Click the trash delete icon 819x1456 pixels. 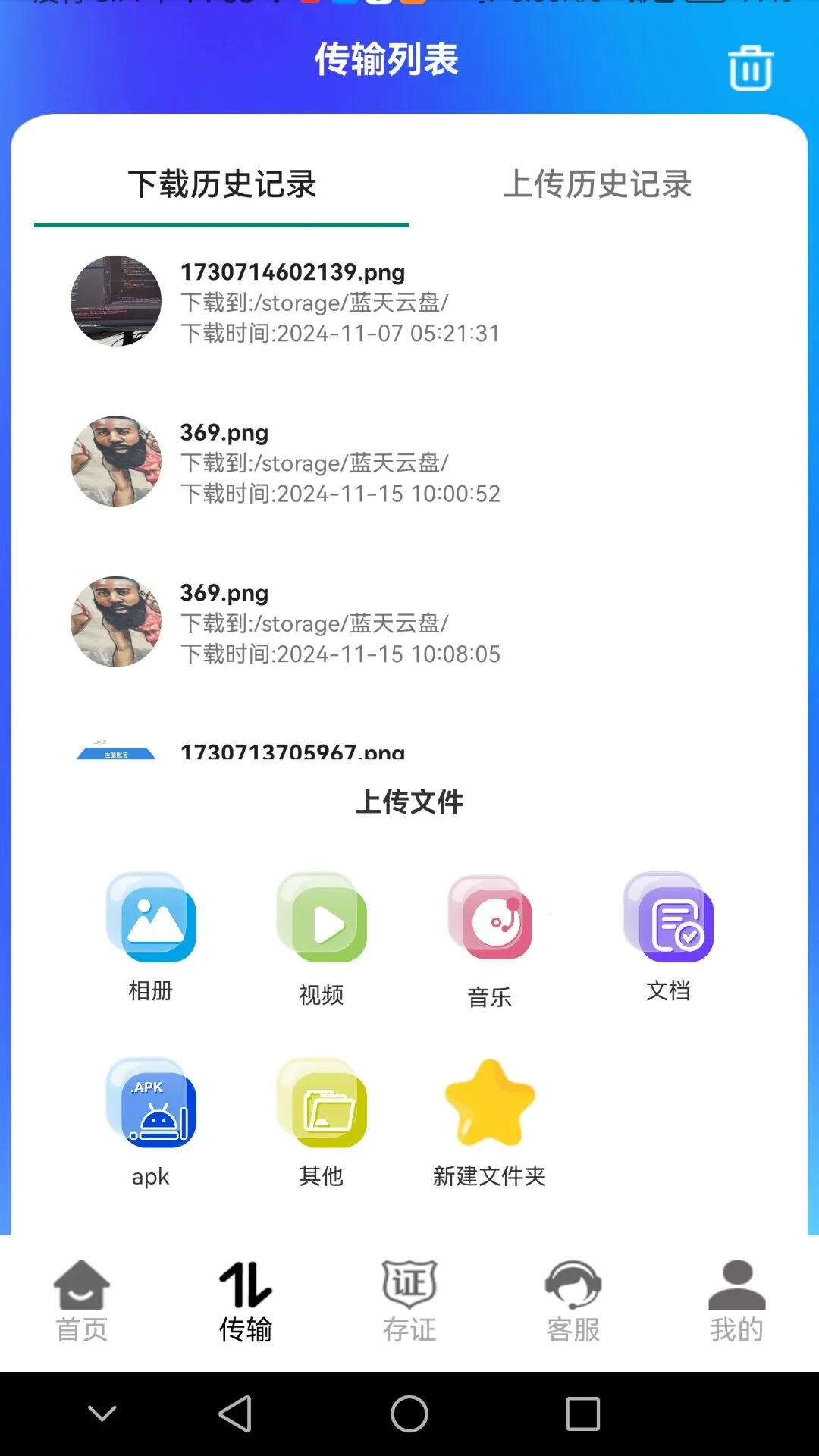[x=749, y=67]
